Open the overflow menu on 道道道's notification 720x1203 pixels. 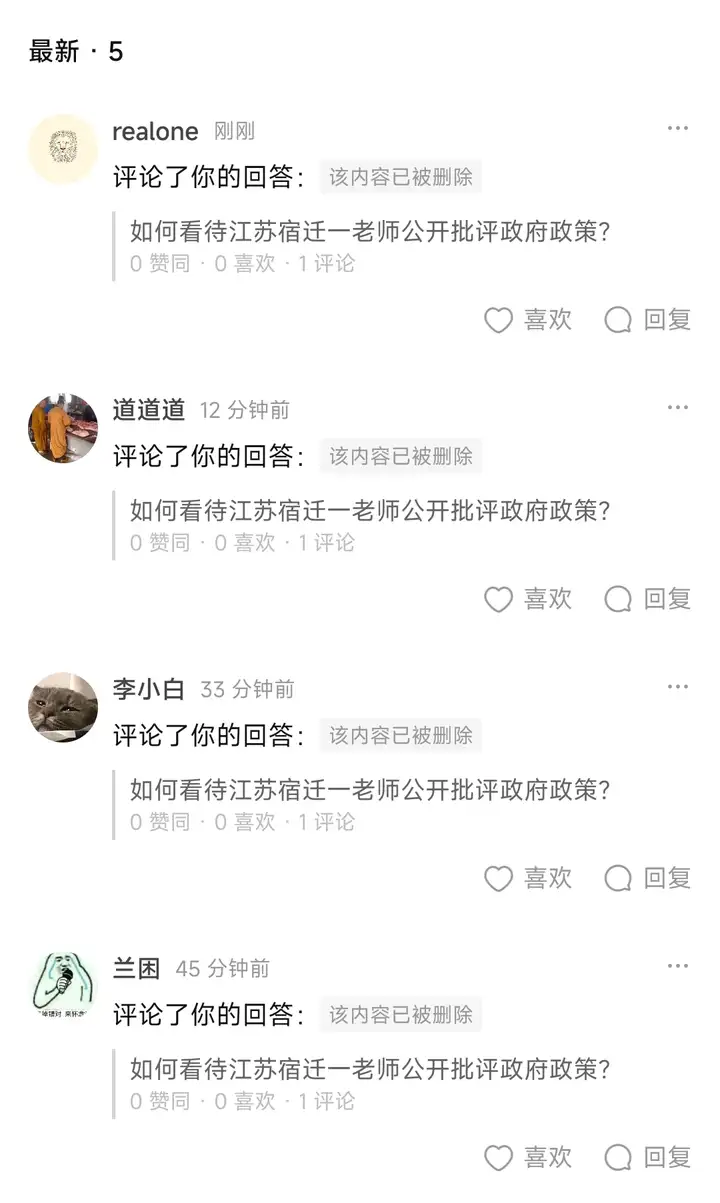point(678,407)
